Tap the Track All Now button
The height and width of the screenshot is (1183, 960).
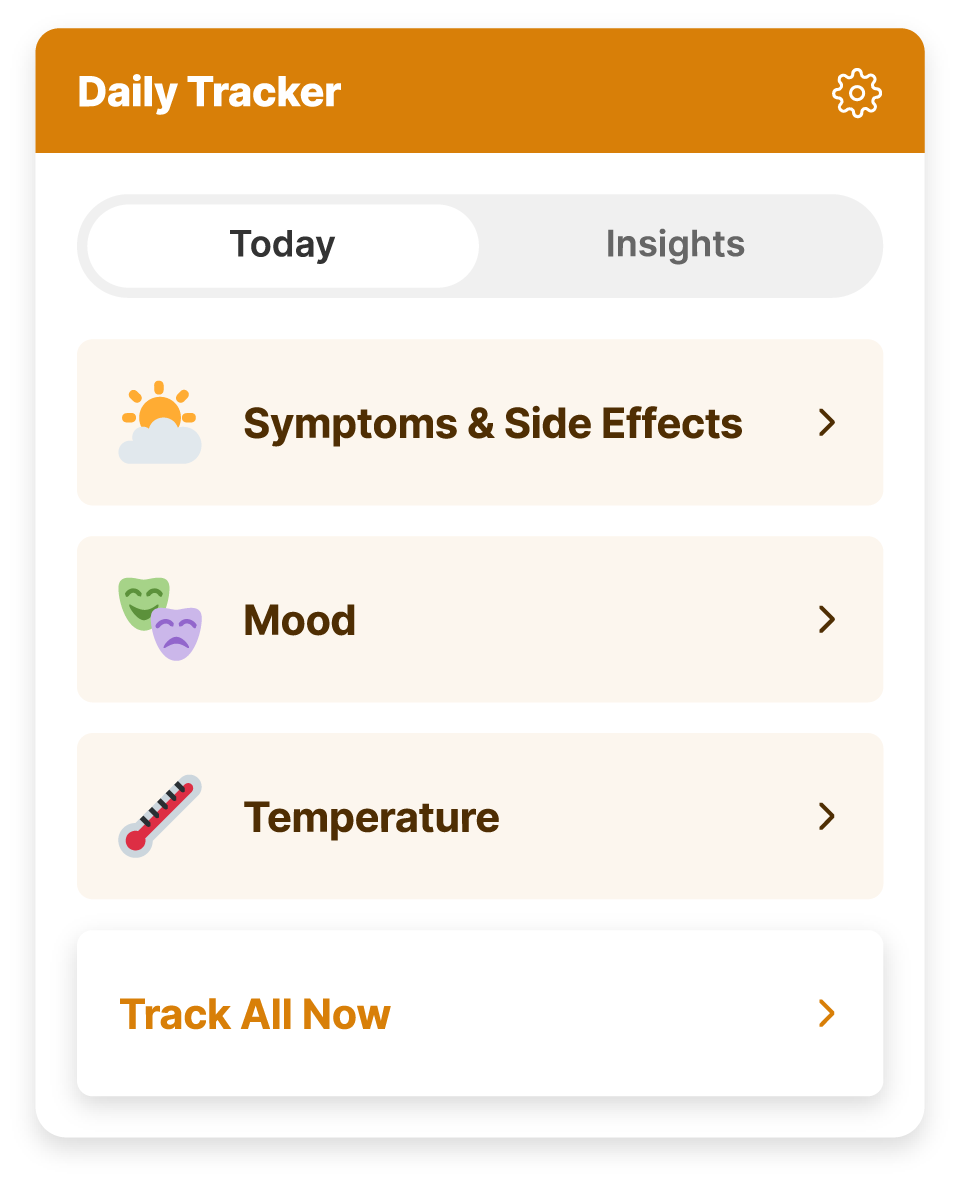tap(480, 1013)
